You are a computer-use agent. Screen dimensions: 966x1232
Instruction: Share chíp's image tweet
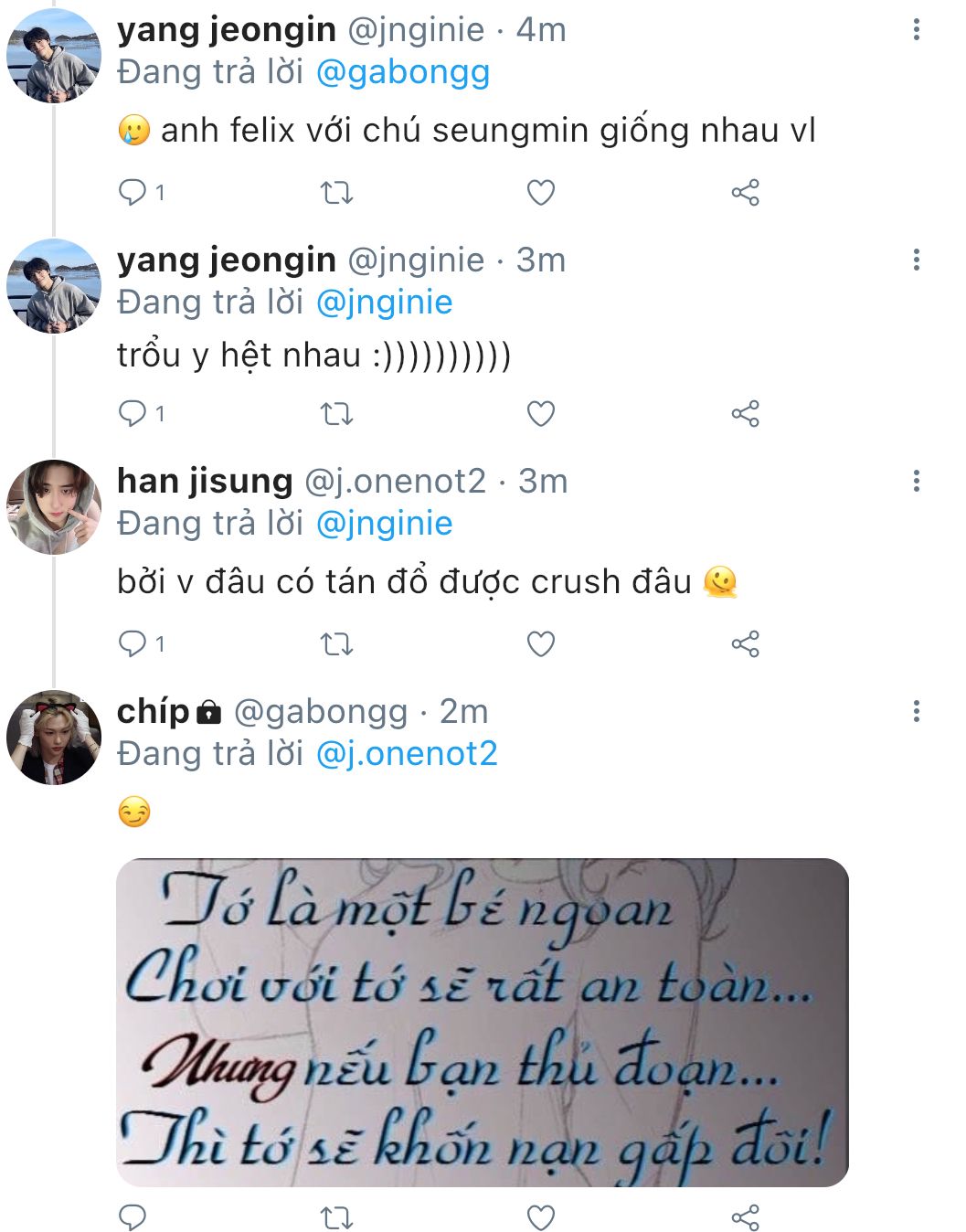745,1217
